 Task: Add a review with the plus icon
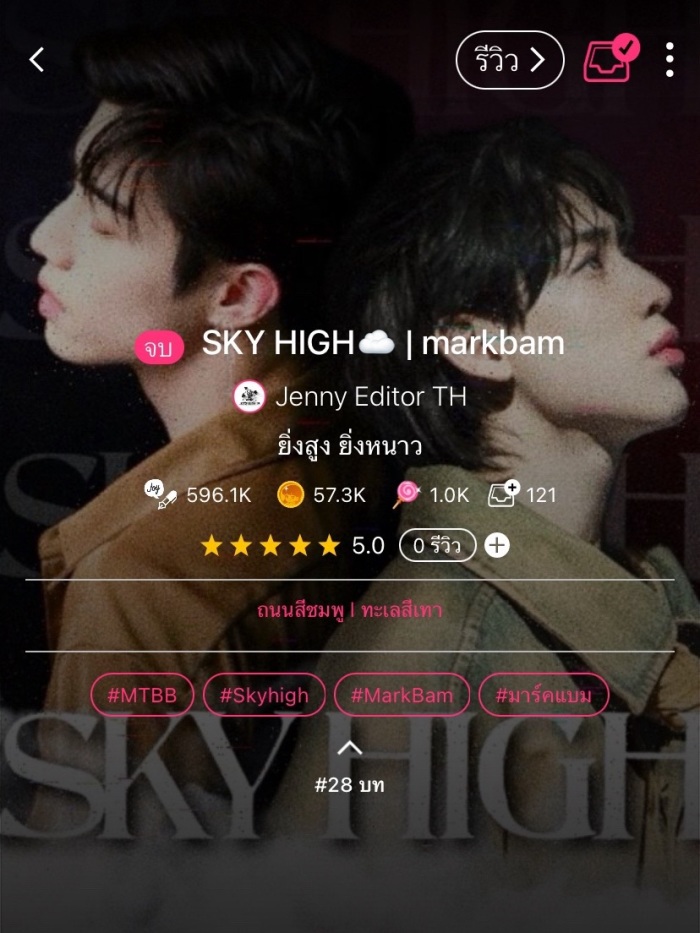(x=497, y=545)
